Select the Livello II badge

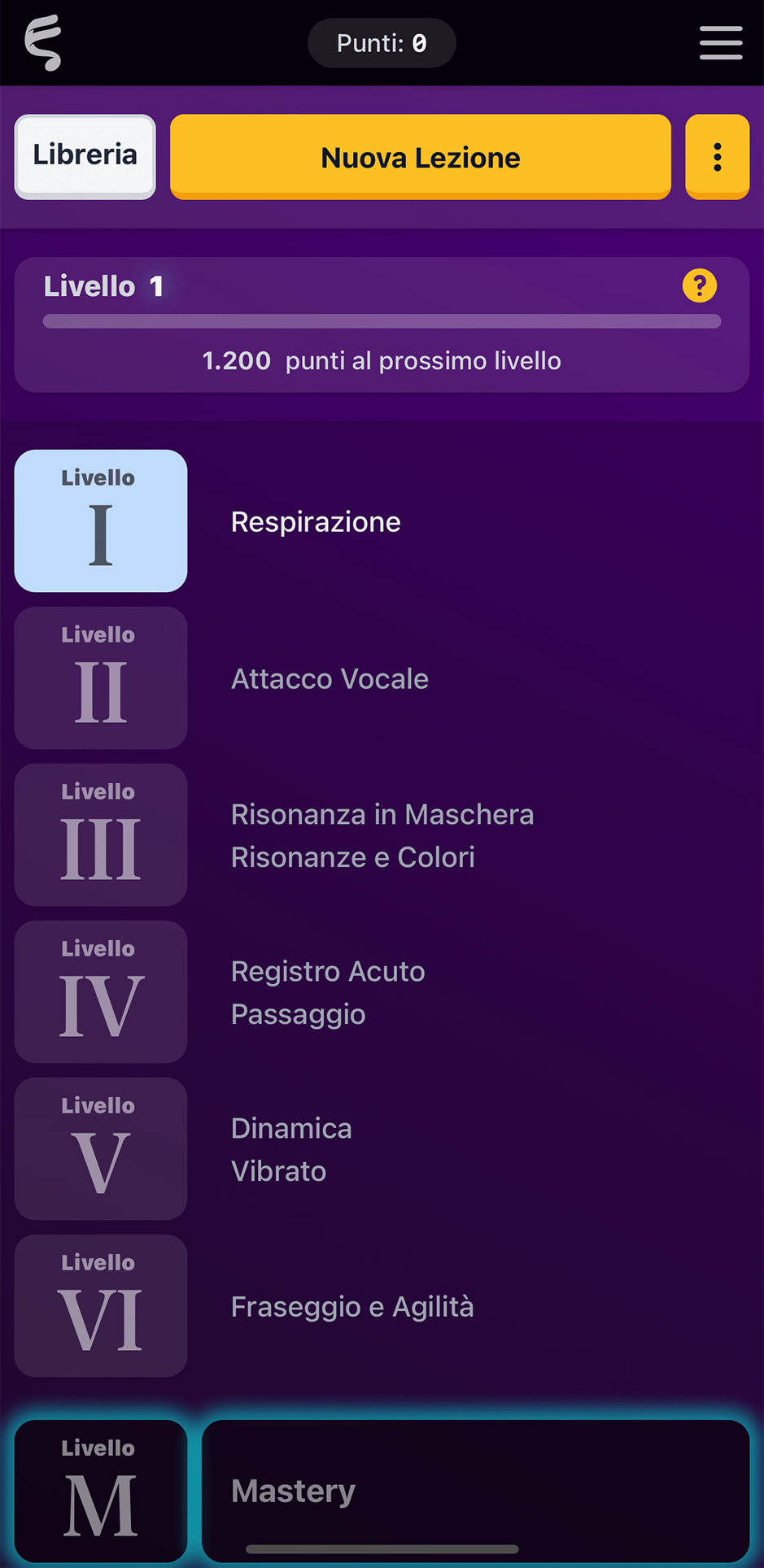point(100,677)
